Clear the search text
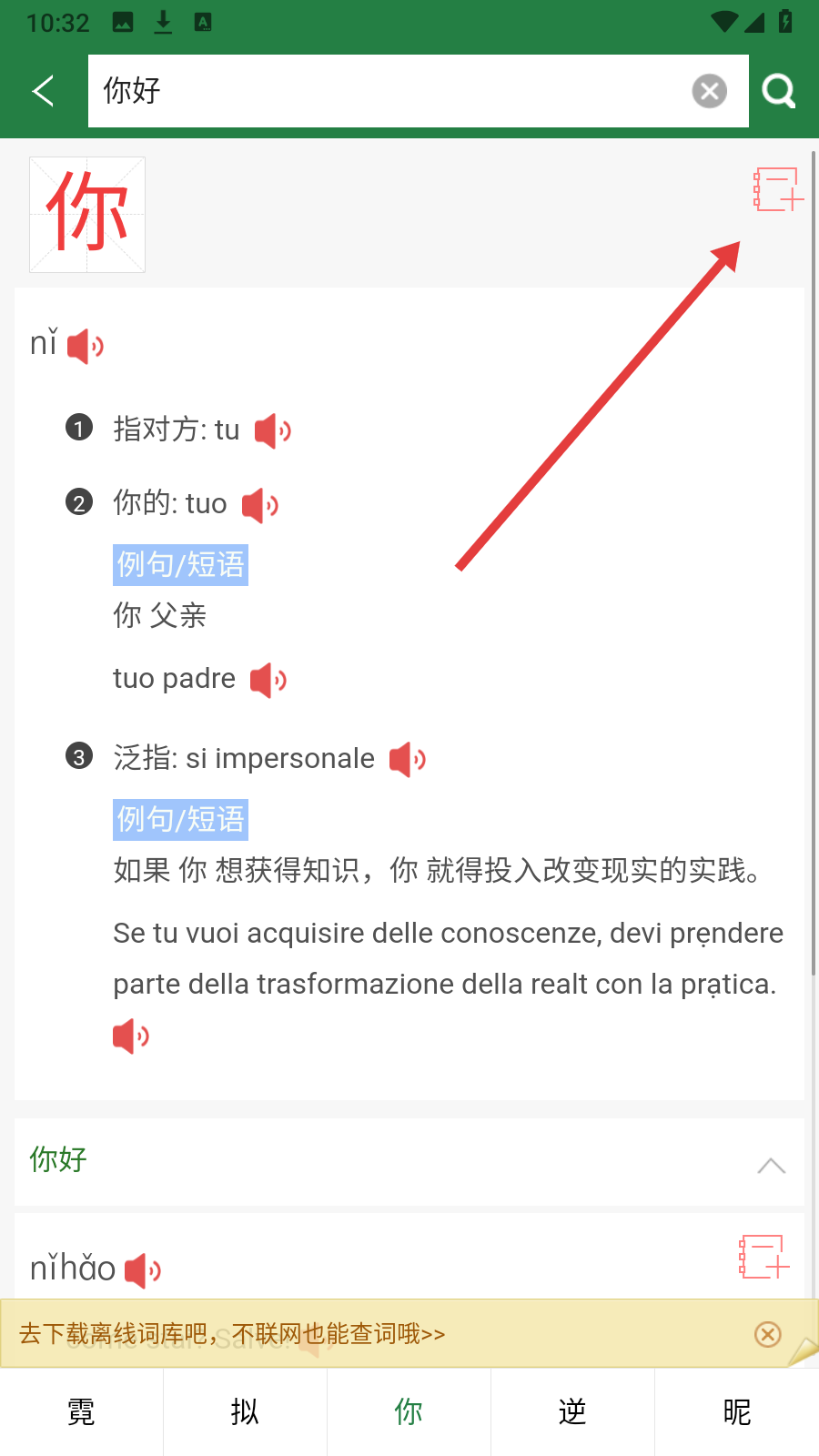This screenshot has width=819, height=1456. pyautogui.click(x=709, y=91)
